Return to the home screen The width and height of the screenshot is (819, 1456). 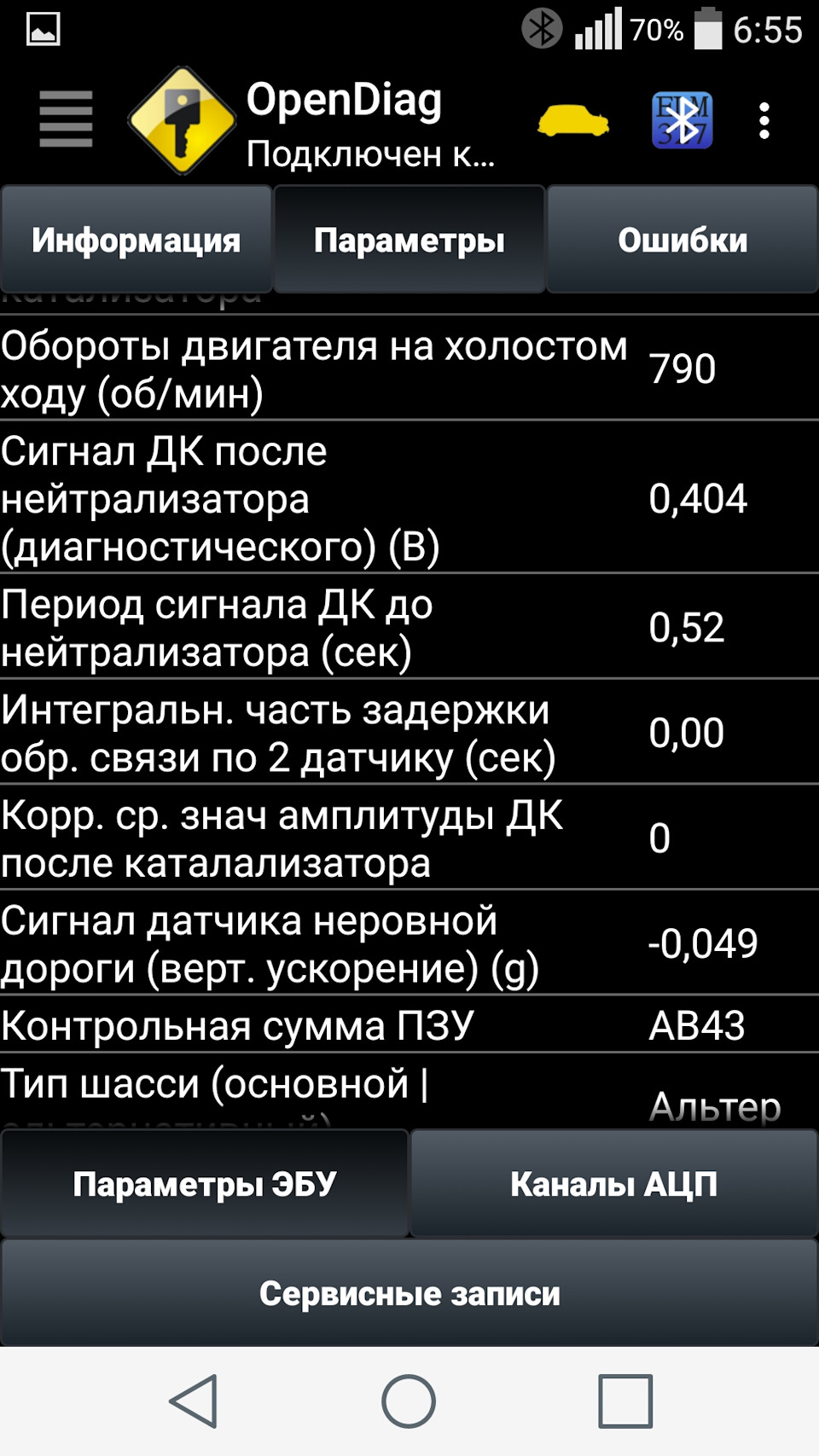pyautogui.click(x=409, y=1401)
